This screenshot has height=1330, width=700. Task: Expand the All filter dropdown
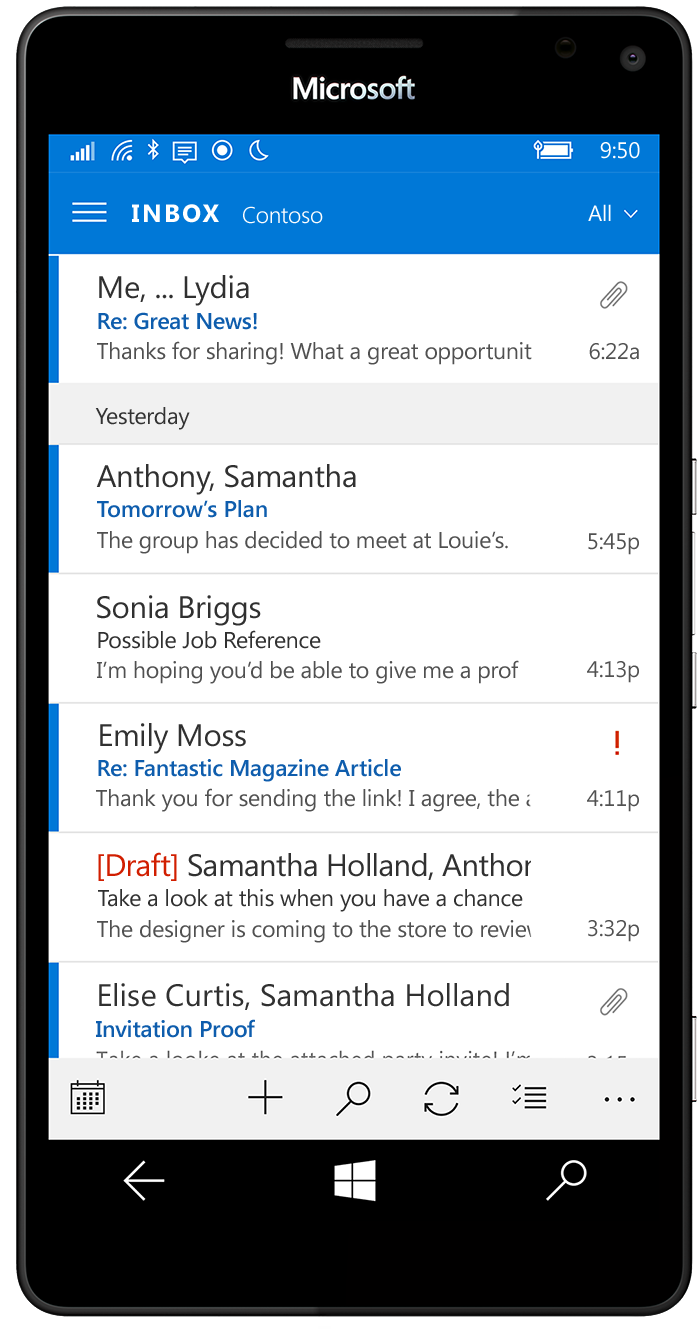click(x=612, y=214)
